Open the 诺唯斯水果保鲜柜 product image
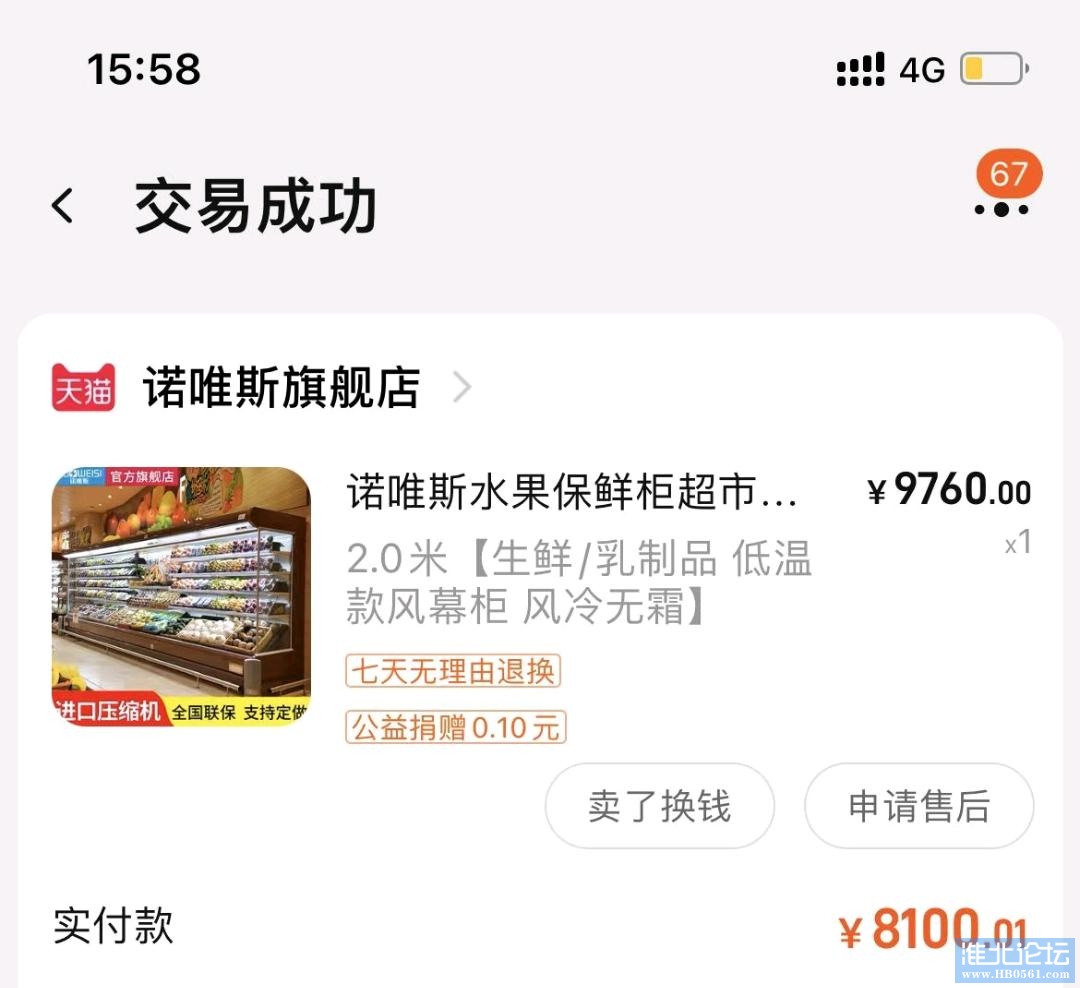The image size is (1080, 988). tap(181, 596)
